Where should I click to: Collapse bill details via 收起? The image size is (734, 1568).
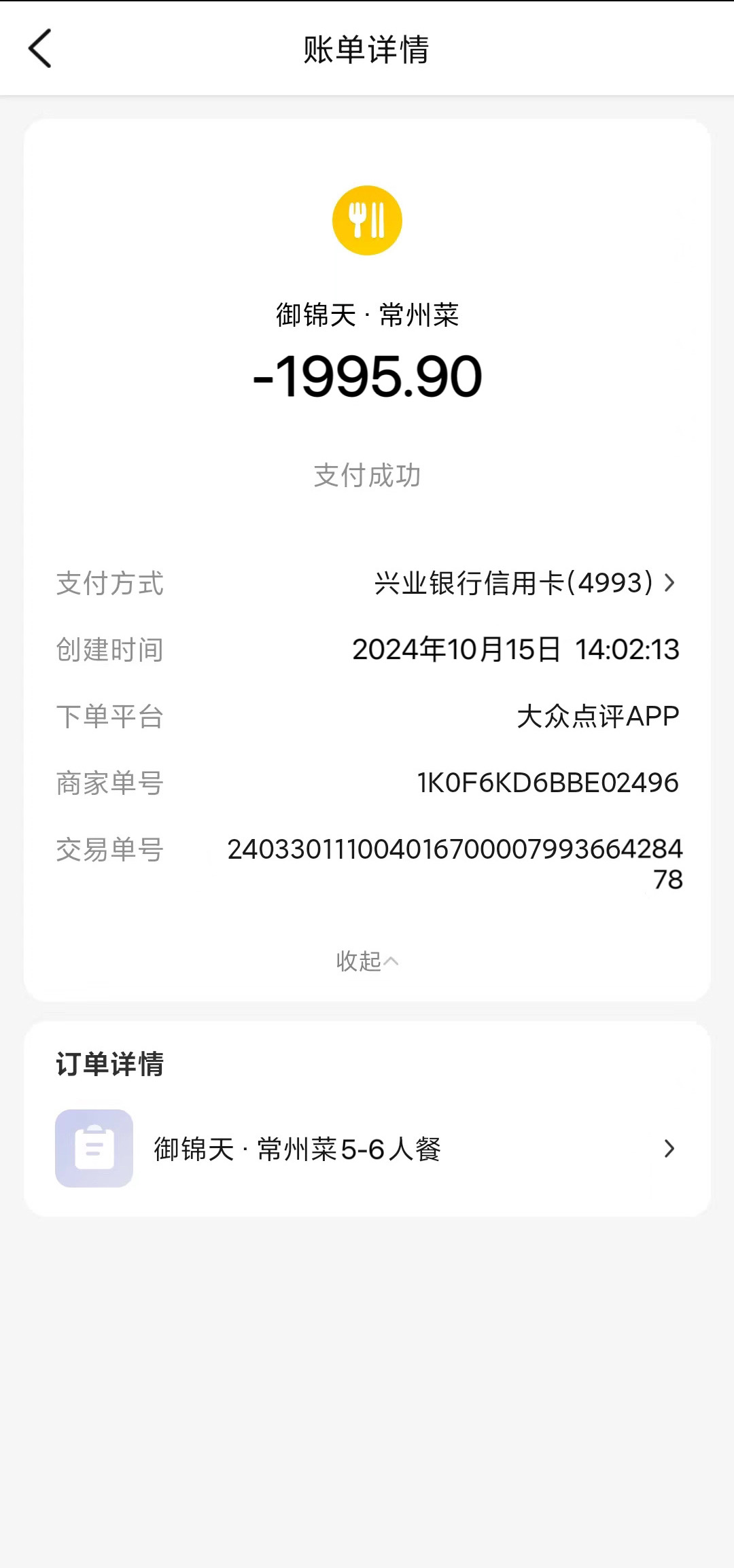(x=367, y=961)
